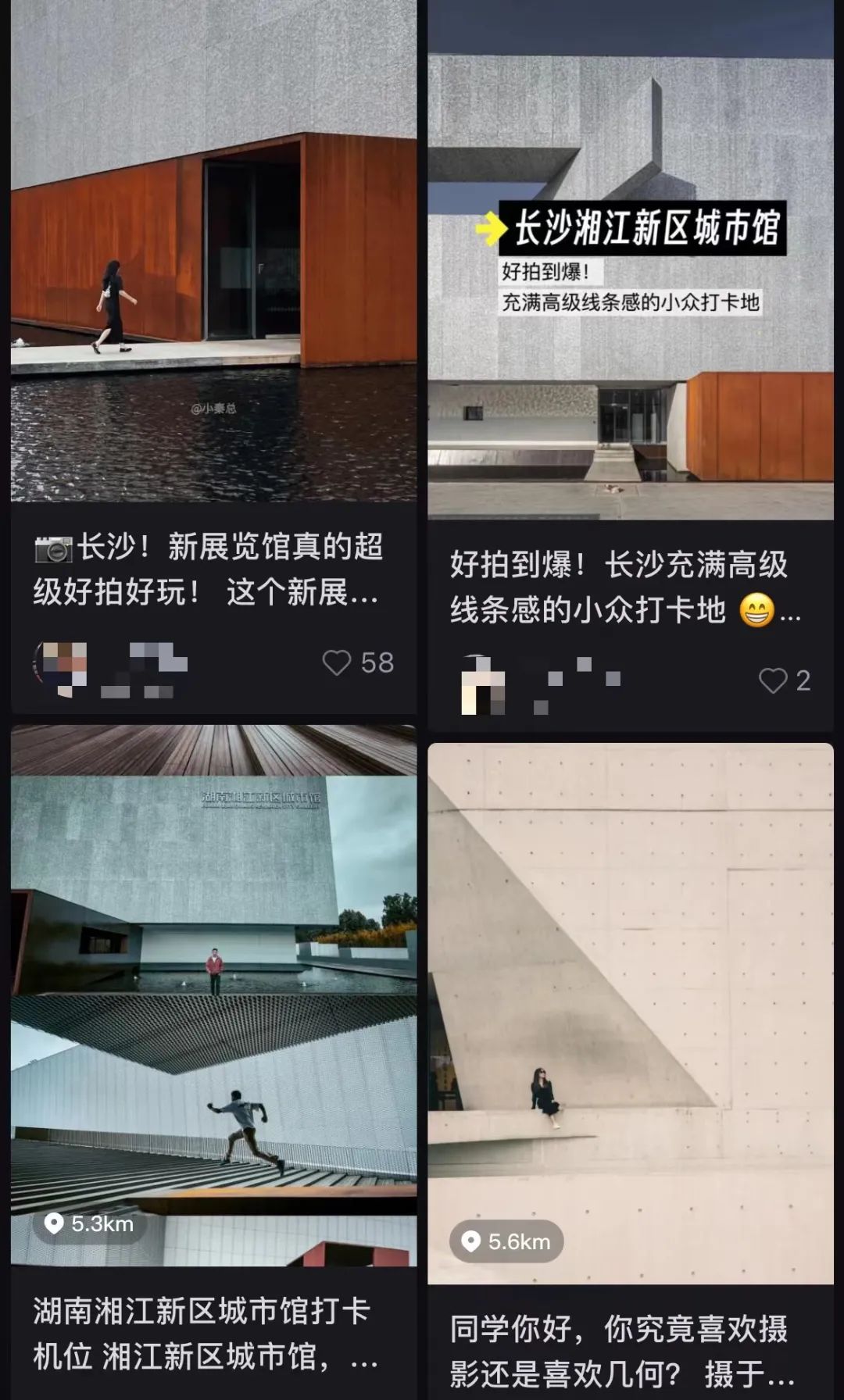Like the post with 58 likes
Image resolution: width=844 pixels, height=1400 pixels.
coord(338,662)
